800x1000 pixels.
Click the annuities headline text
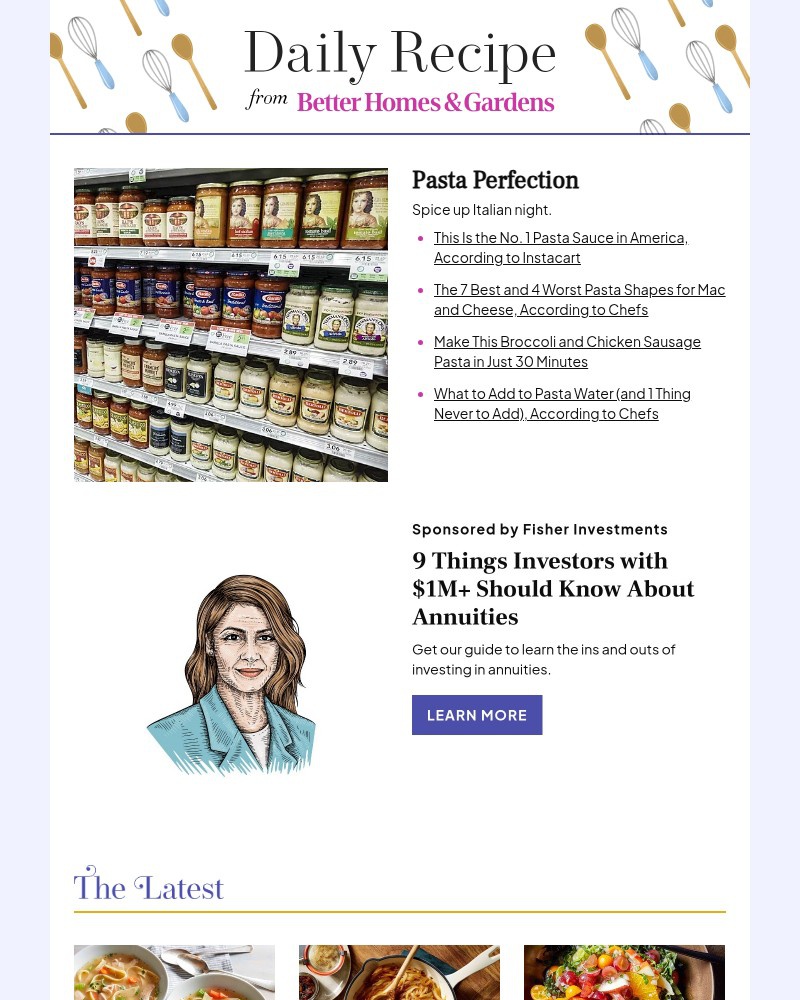[x=553, y=589]
